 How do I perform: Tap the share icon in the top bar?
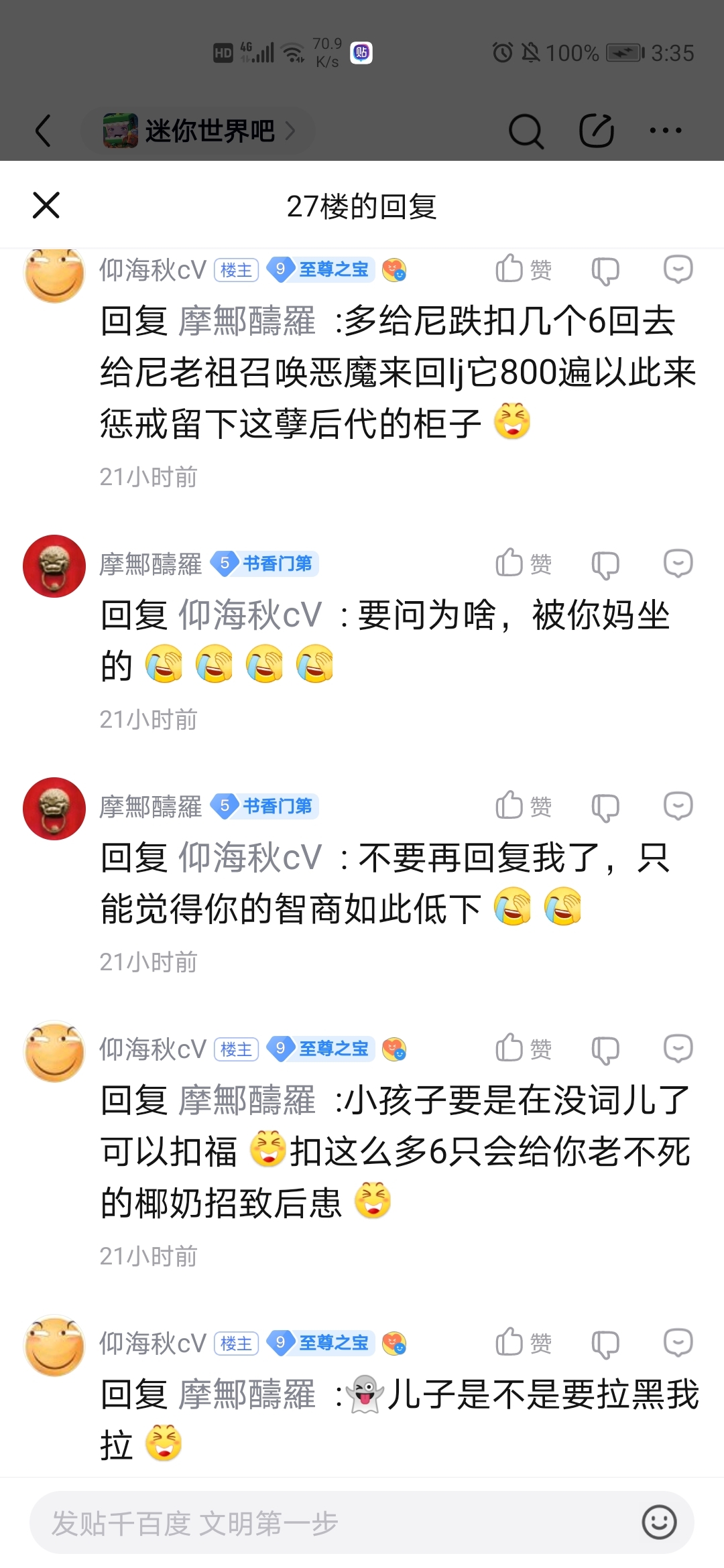596,131
